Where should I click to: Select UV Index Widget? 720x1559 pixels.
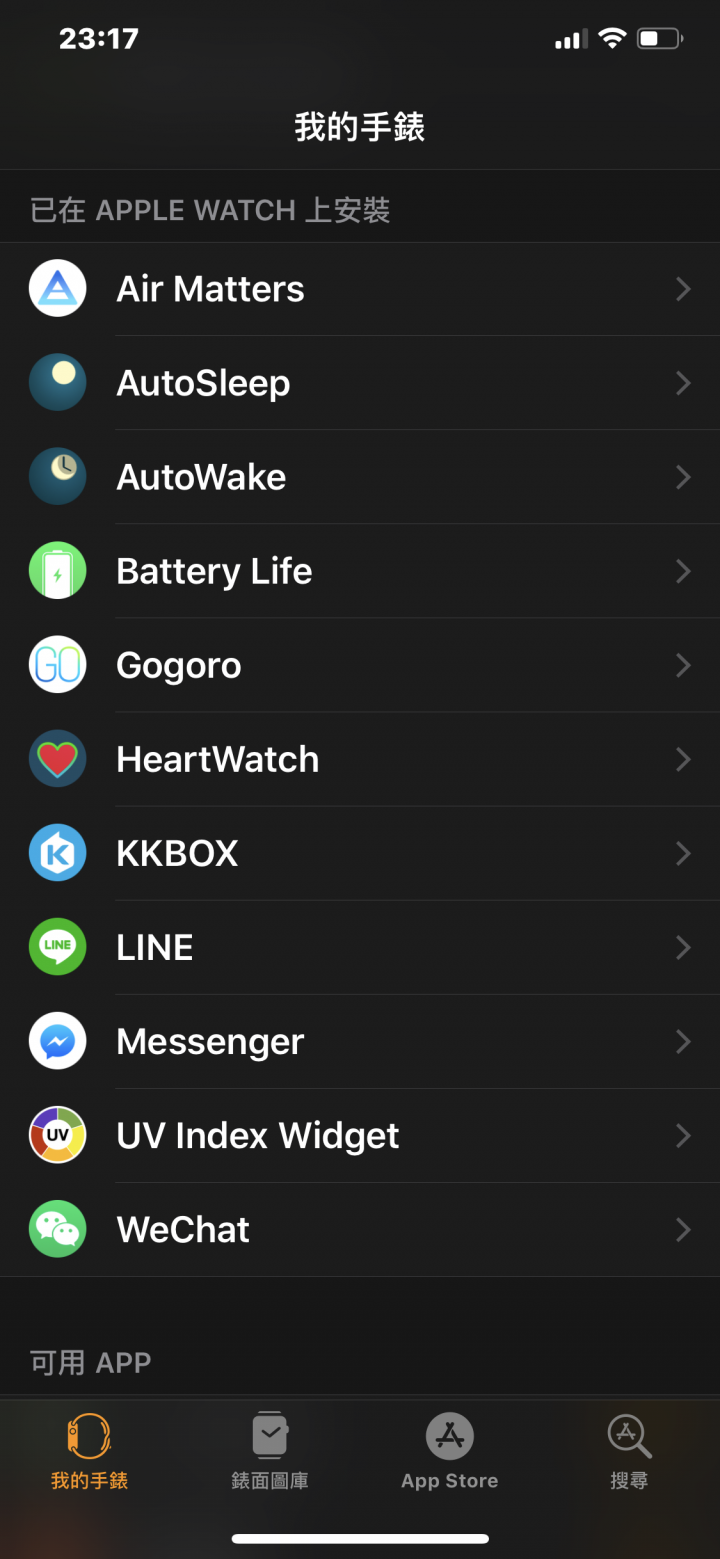tap(360, 1135)
